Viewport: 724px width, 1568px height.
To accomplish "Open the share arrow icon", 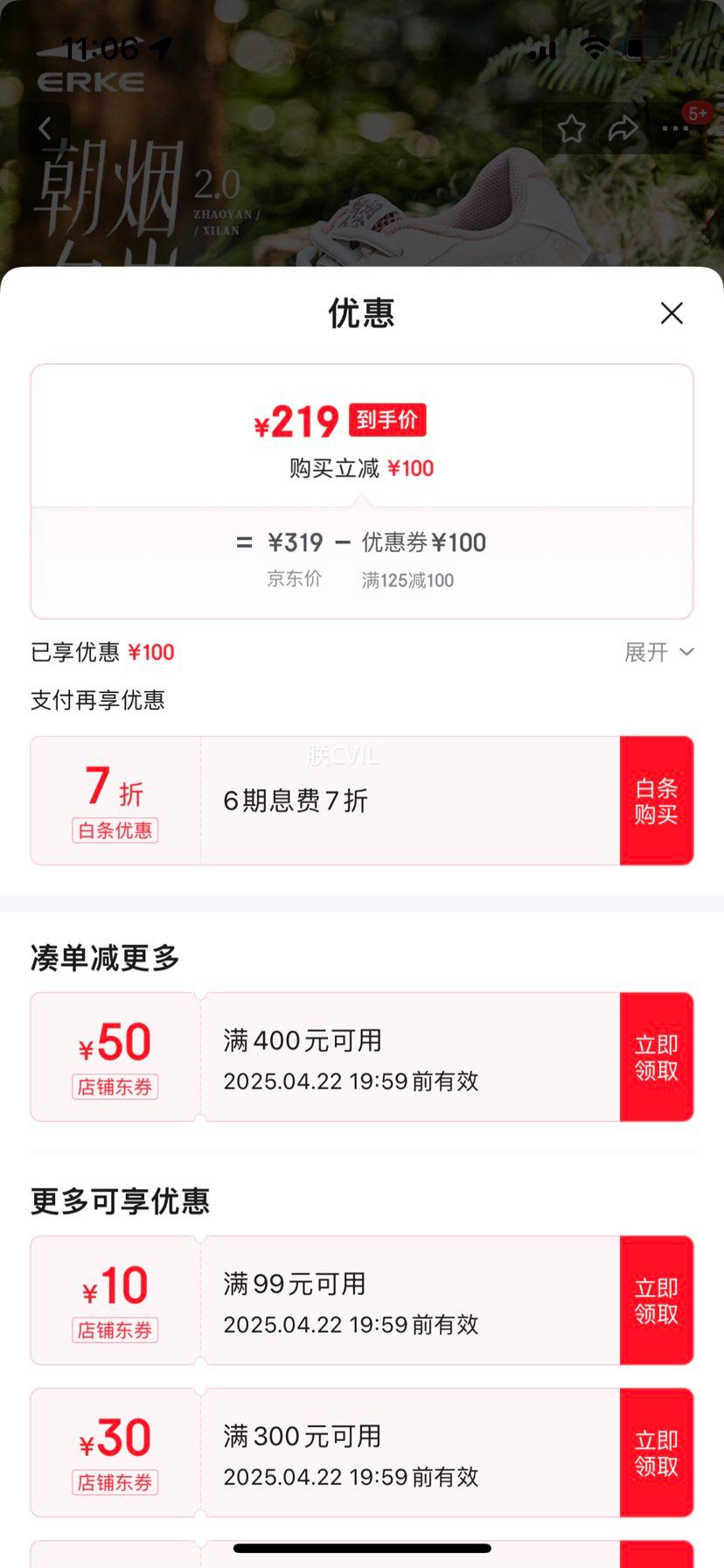I will (x=623, y=128).
